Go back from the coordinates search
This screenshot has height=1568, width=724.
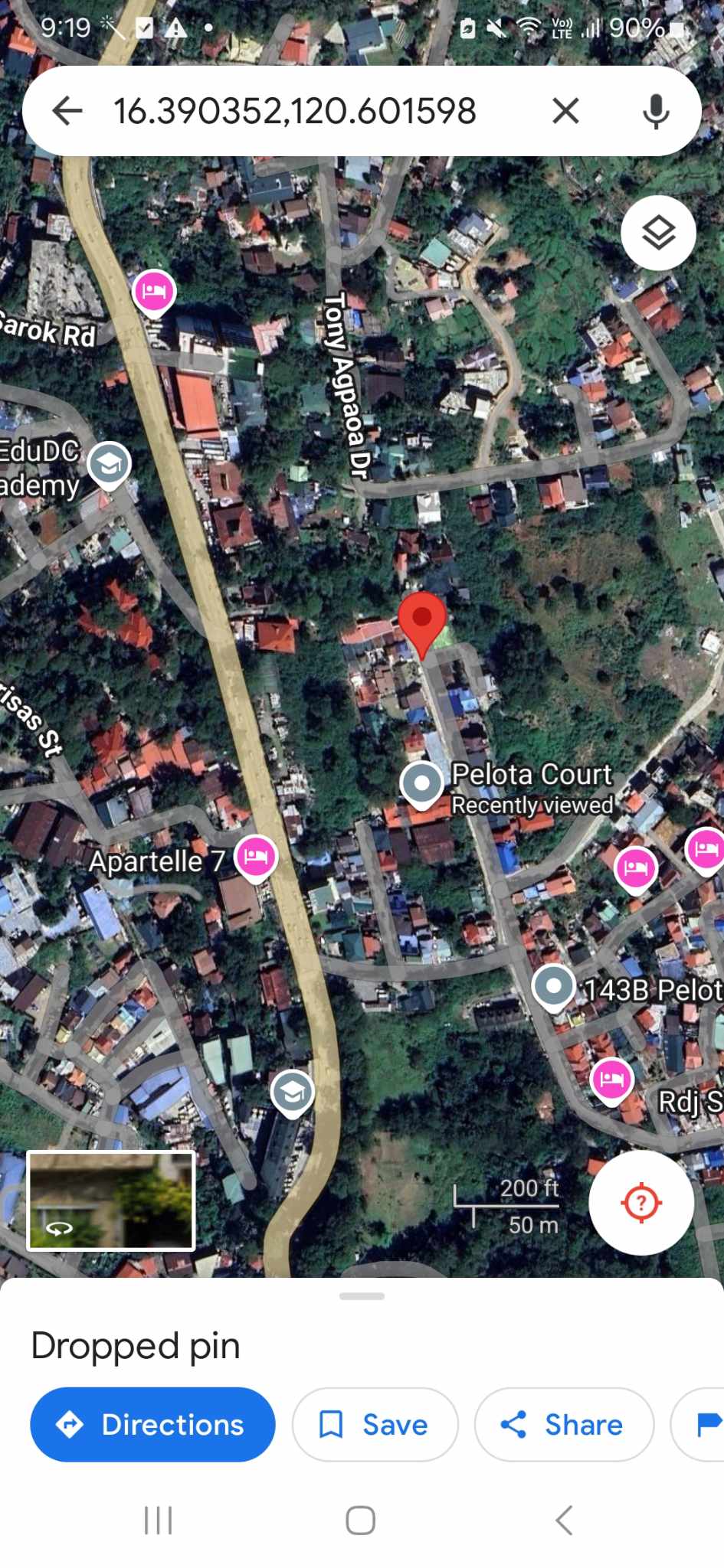[x=67, y=111]
